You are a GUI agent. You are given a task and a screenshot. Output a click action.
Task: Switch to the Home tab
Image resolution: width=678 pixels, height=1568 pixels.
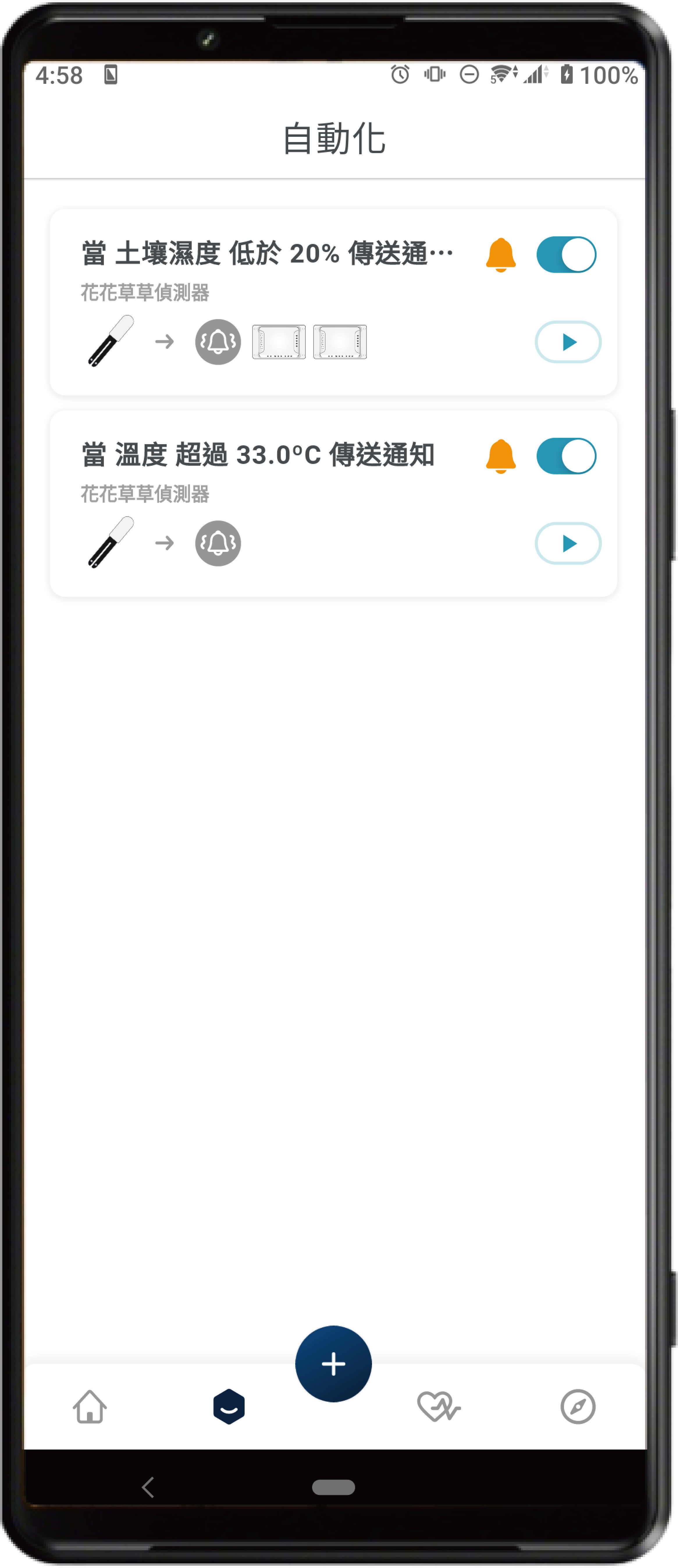tap(90, 1406)
